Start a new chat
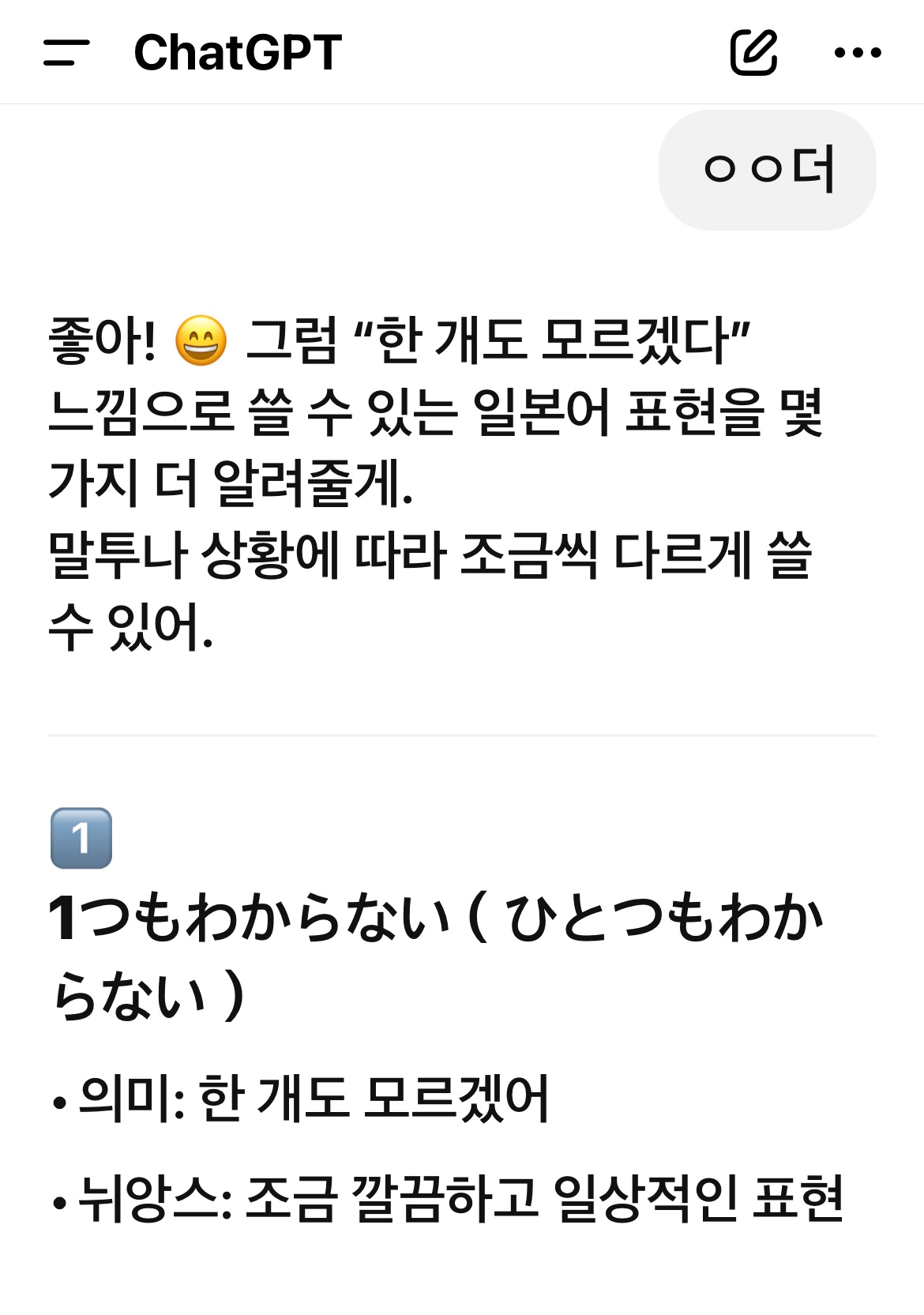 coord(753,53)
